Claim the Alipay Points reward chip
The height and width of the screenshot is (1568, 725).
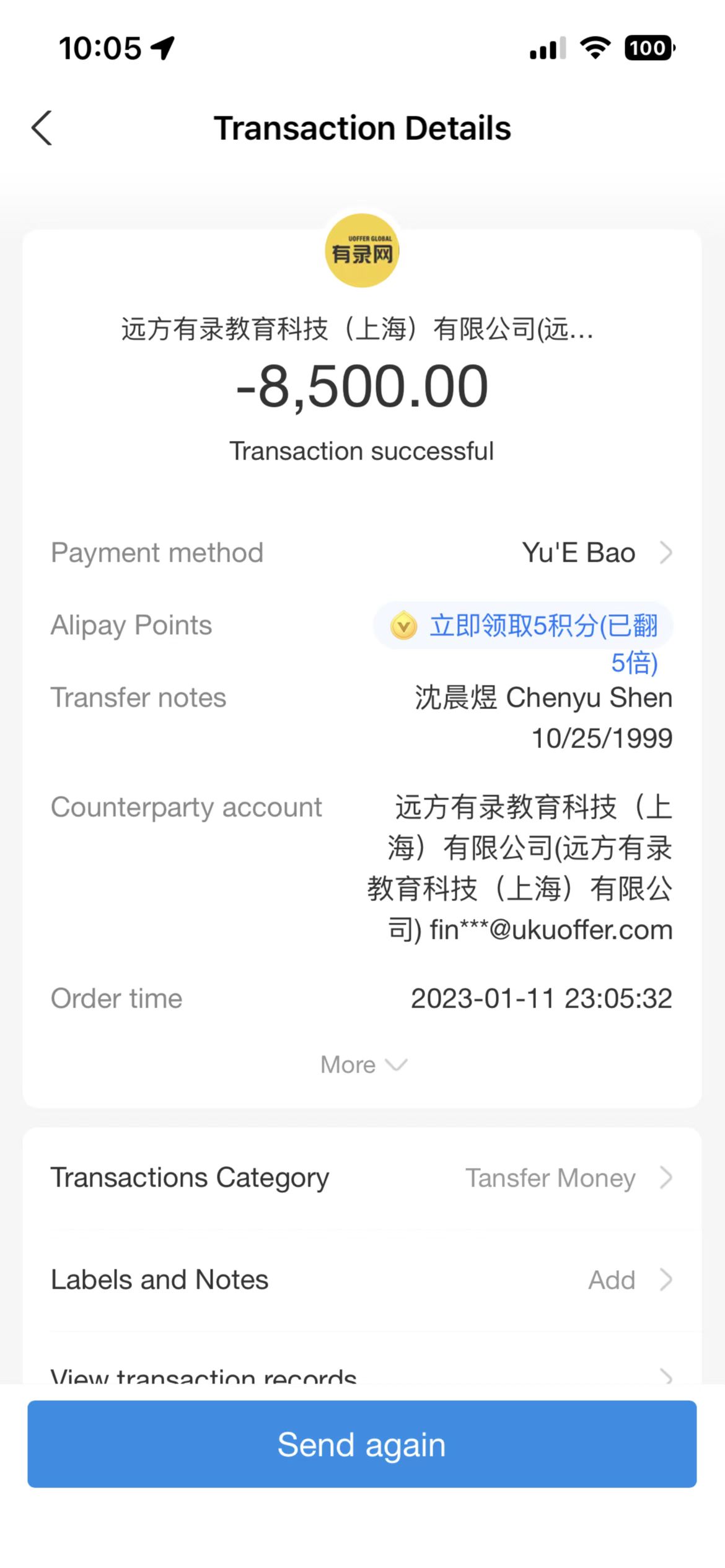[523, 627]
